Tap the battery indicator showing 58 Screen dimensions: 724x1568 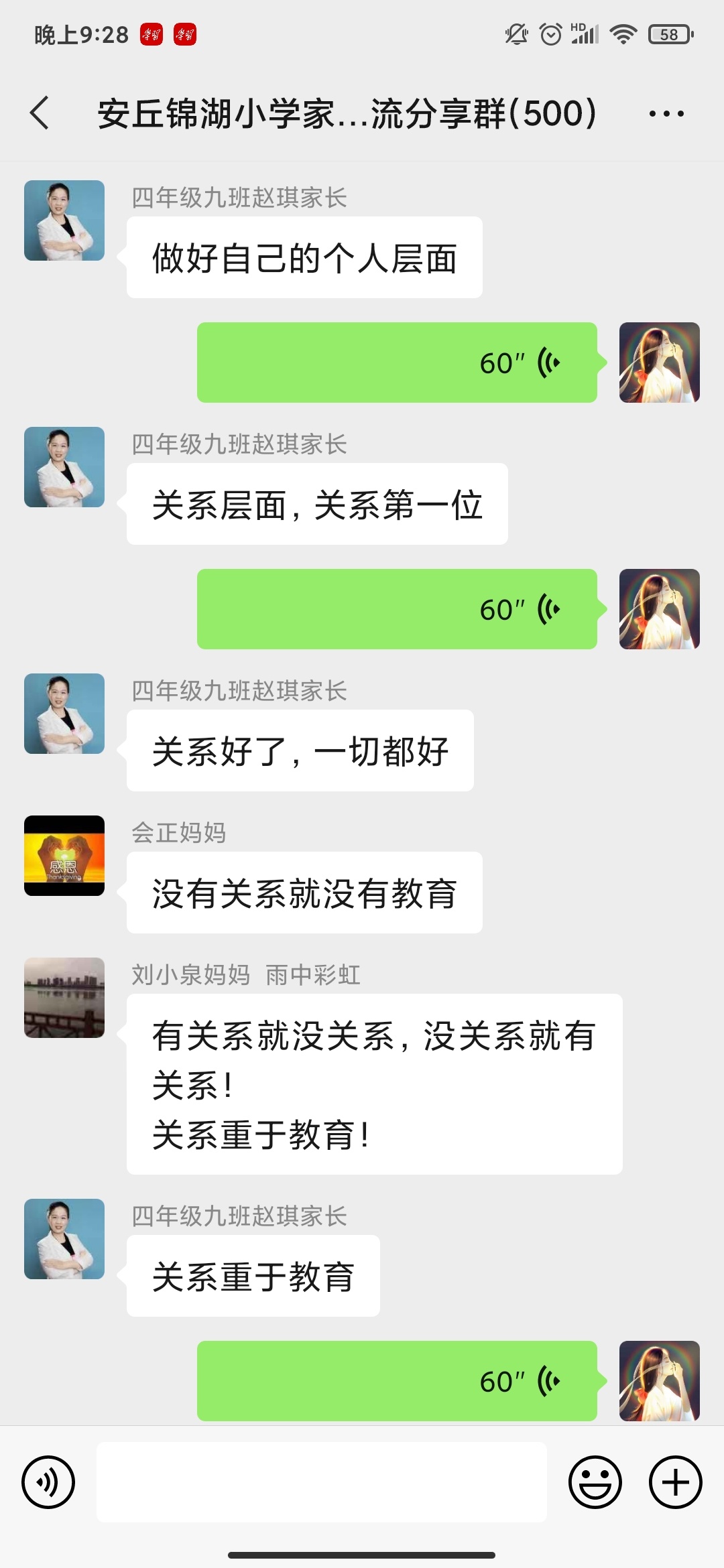669,35
